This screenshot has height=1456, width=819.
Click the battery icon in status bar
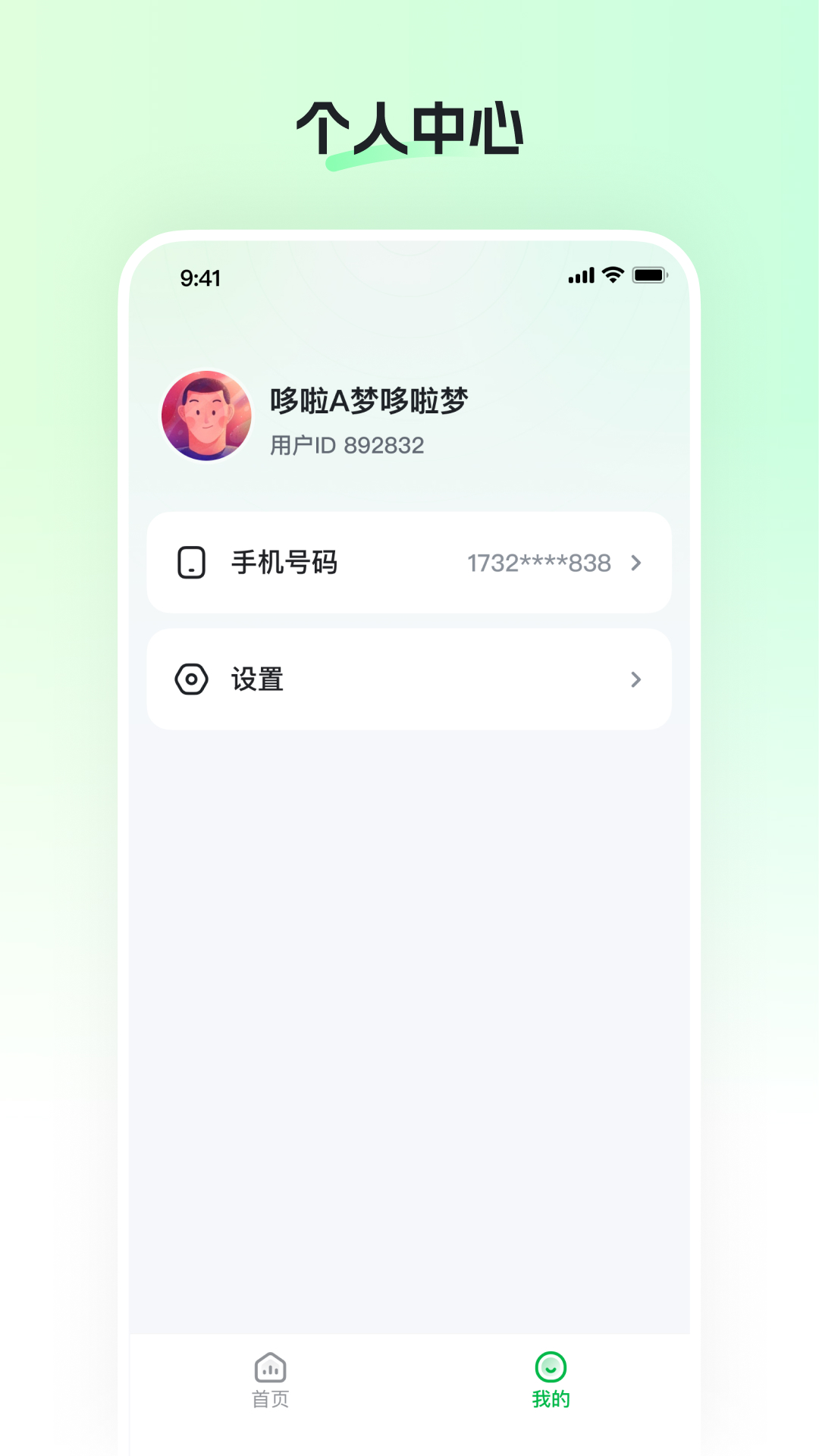pyautogui.click(x=648, y=276)
